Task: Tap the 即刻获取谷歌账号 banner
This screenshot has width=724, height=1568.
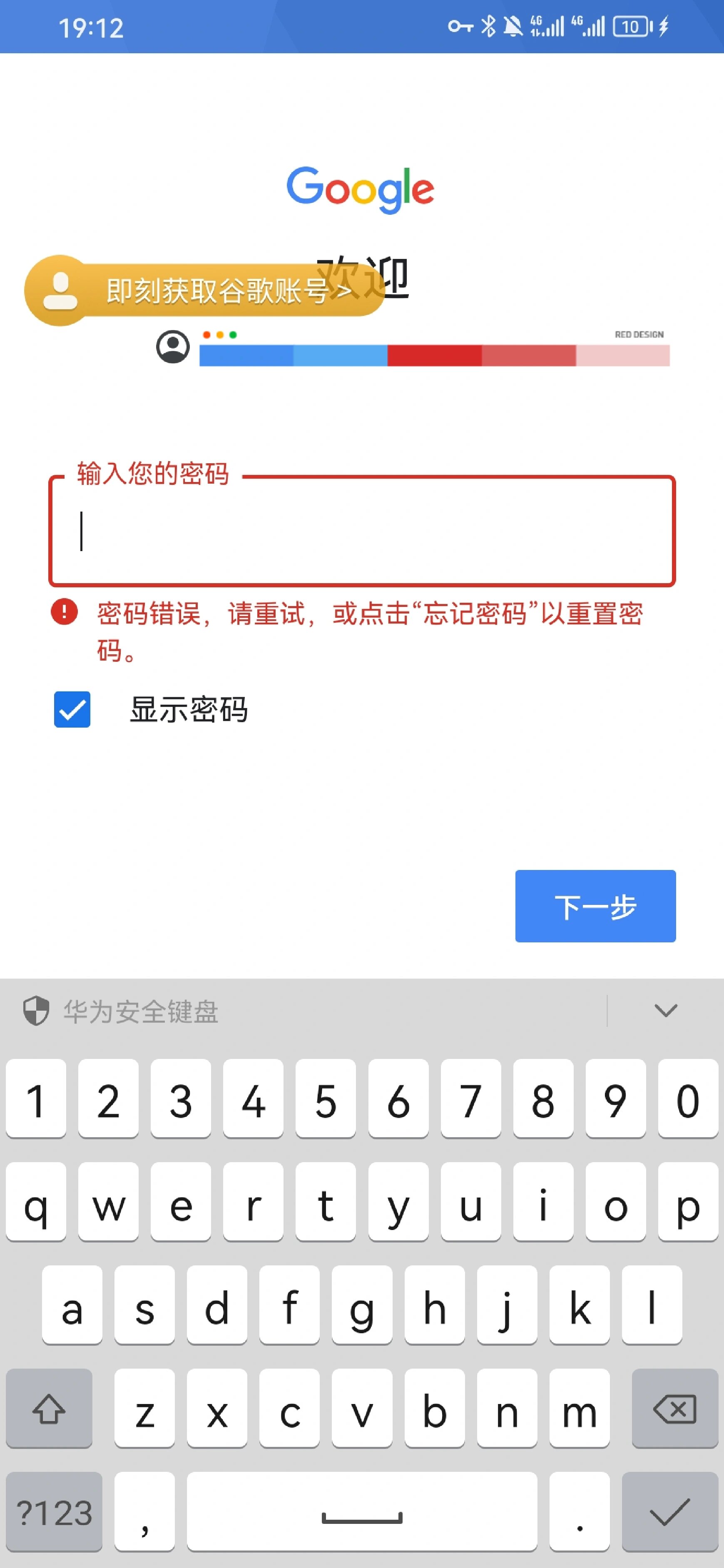Action: click(204, 291)
